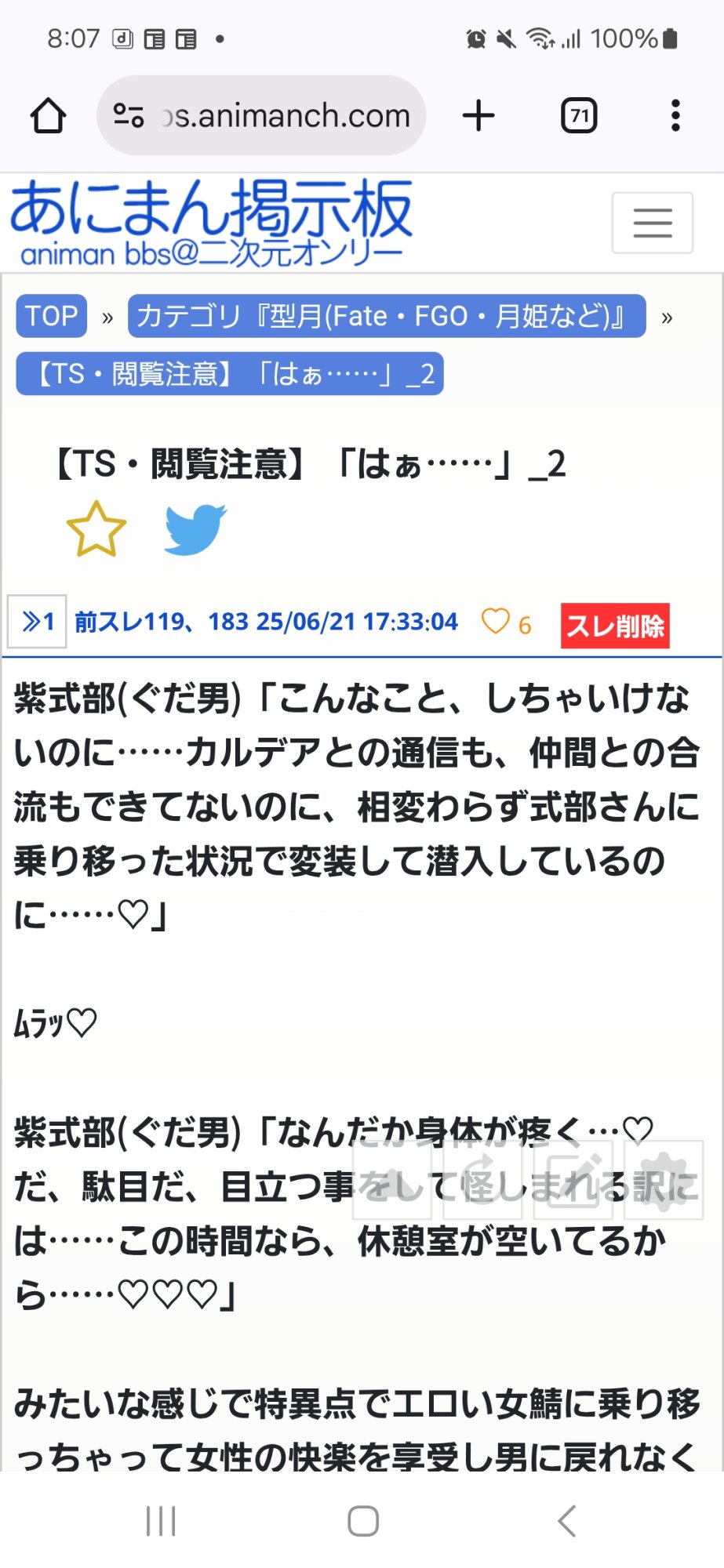Open the 型月 category breadcrumb

point(387,316)
